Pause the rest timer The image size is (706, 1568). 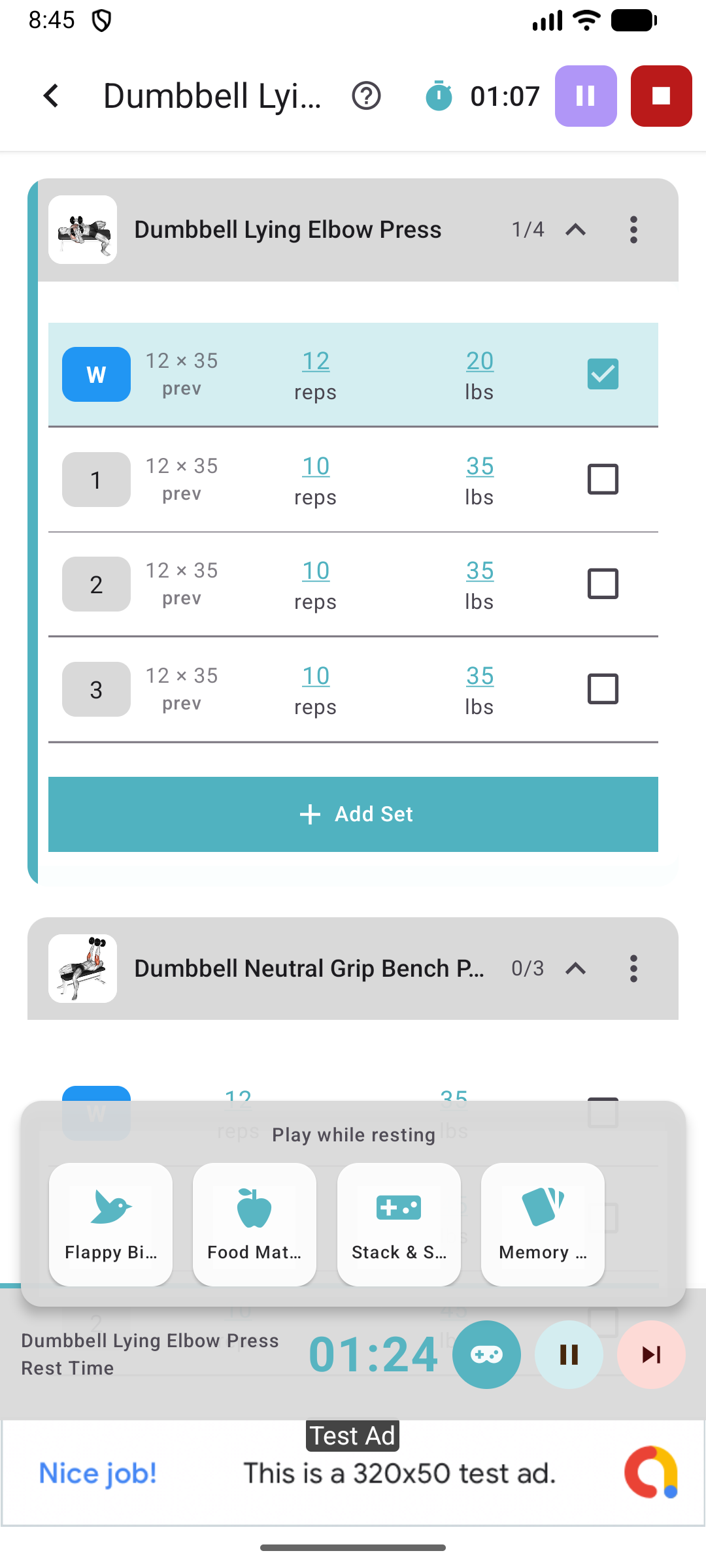pyautogui.click(x=569, y=1355)
